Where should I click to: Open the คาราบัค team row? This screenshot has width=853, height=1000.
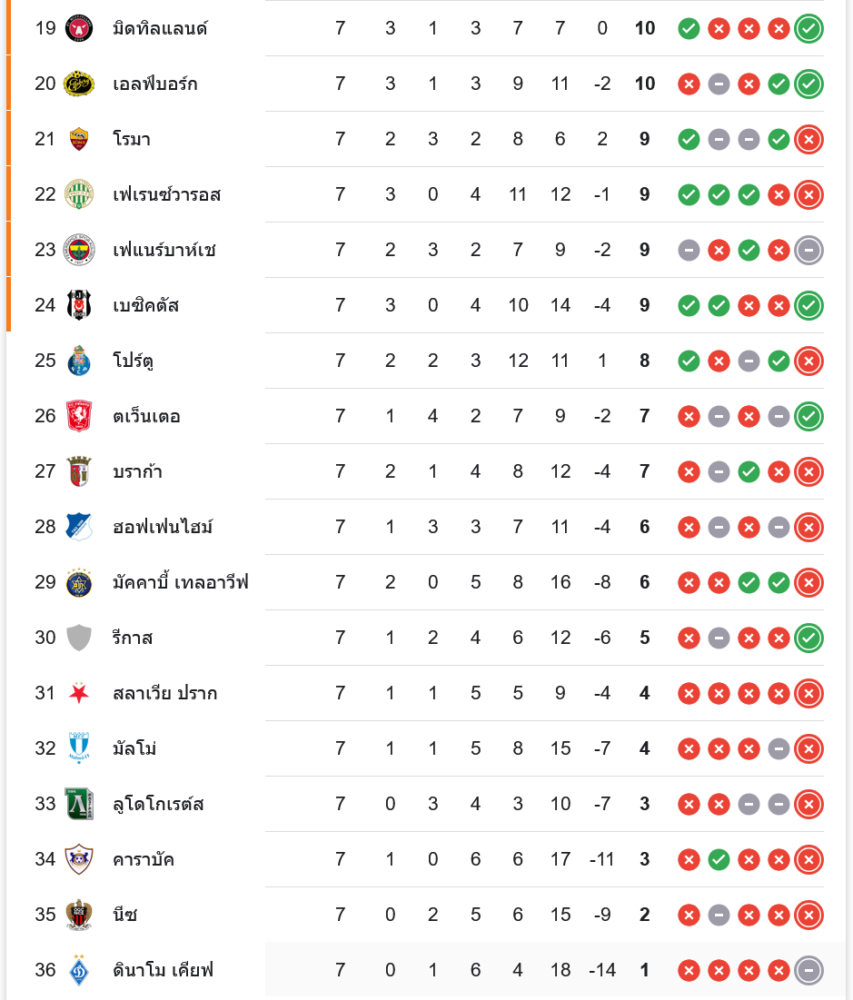point(144,859)
